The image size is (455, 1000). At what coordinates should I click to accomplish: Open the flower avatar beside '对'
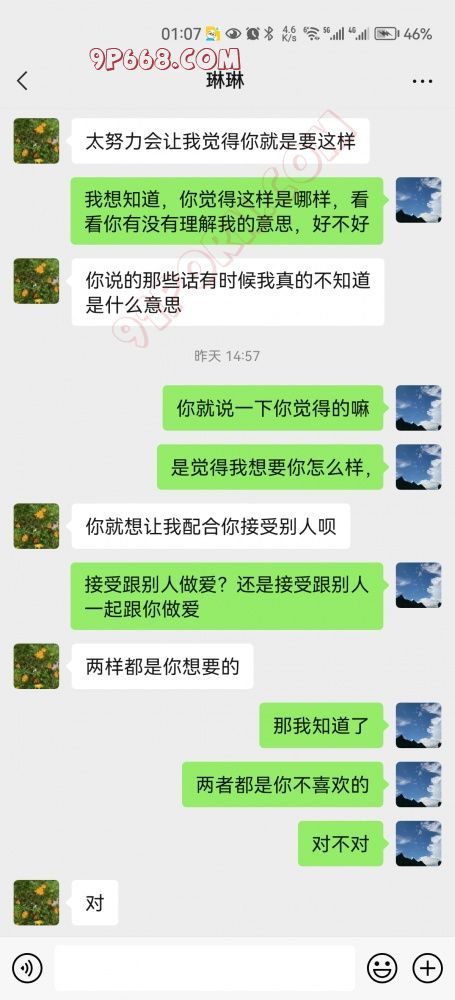click(36, 902)
